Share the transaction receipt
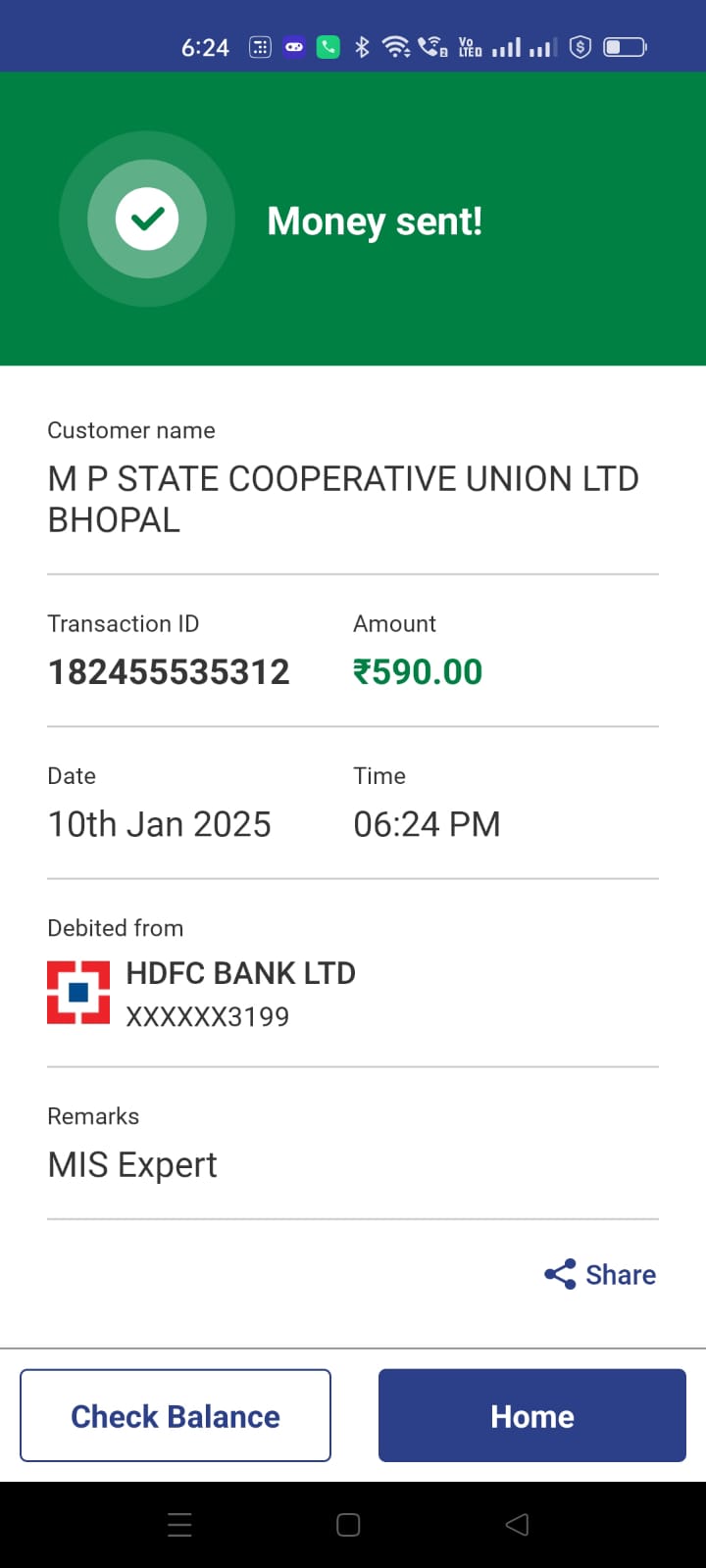The height and width of the screenshot is (1568, 706). tap(600, 1274)
